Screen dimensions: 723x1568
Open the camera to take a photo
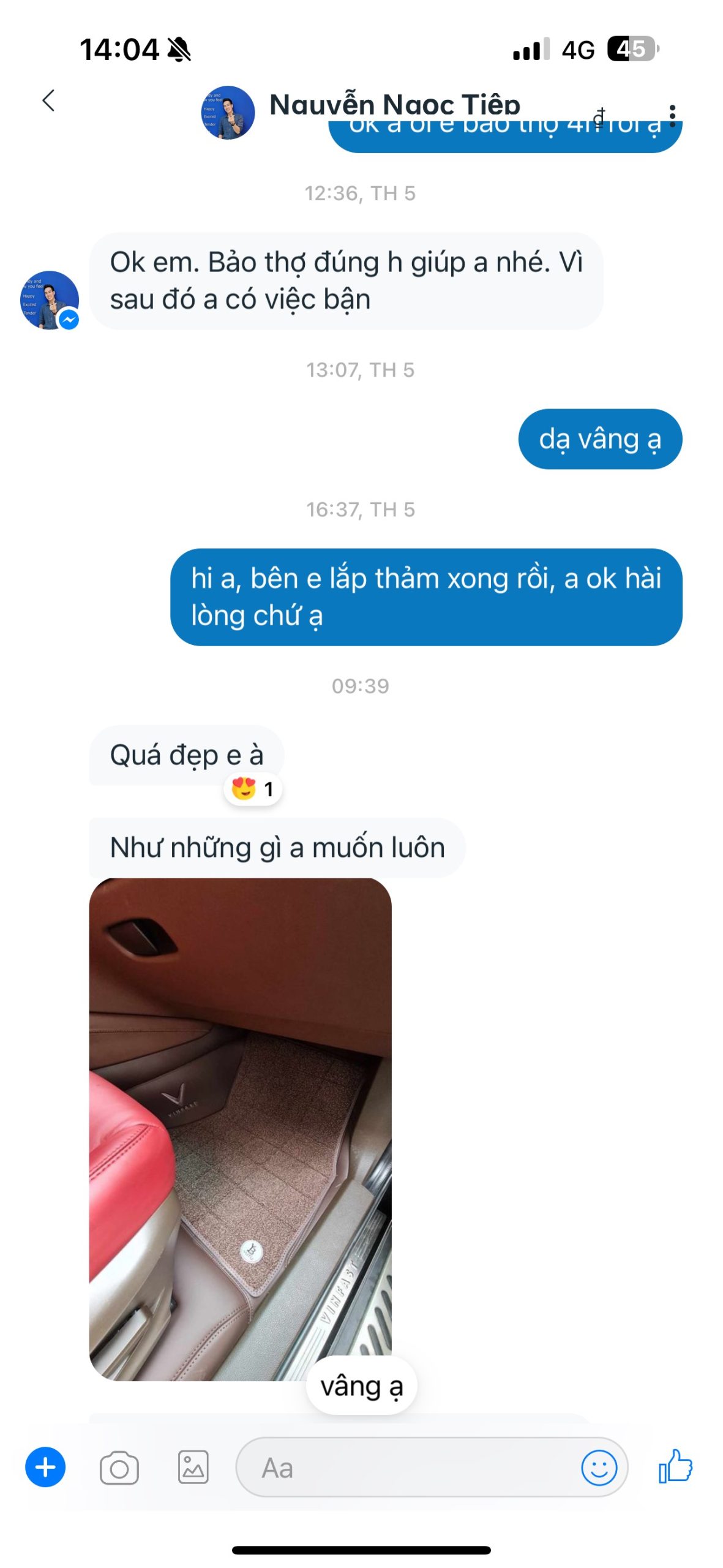(x=119, y=1468)
